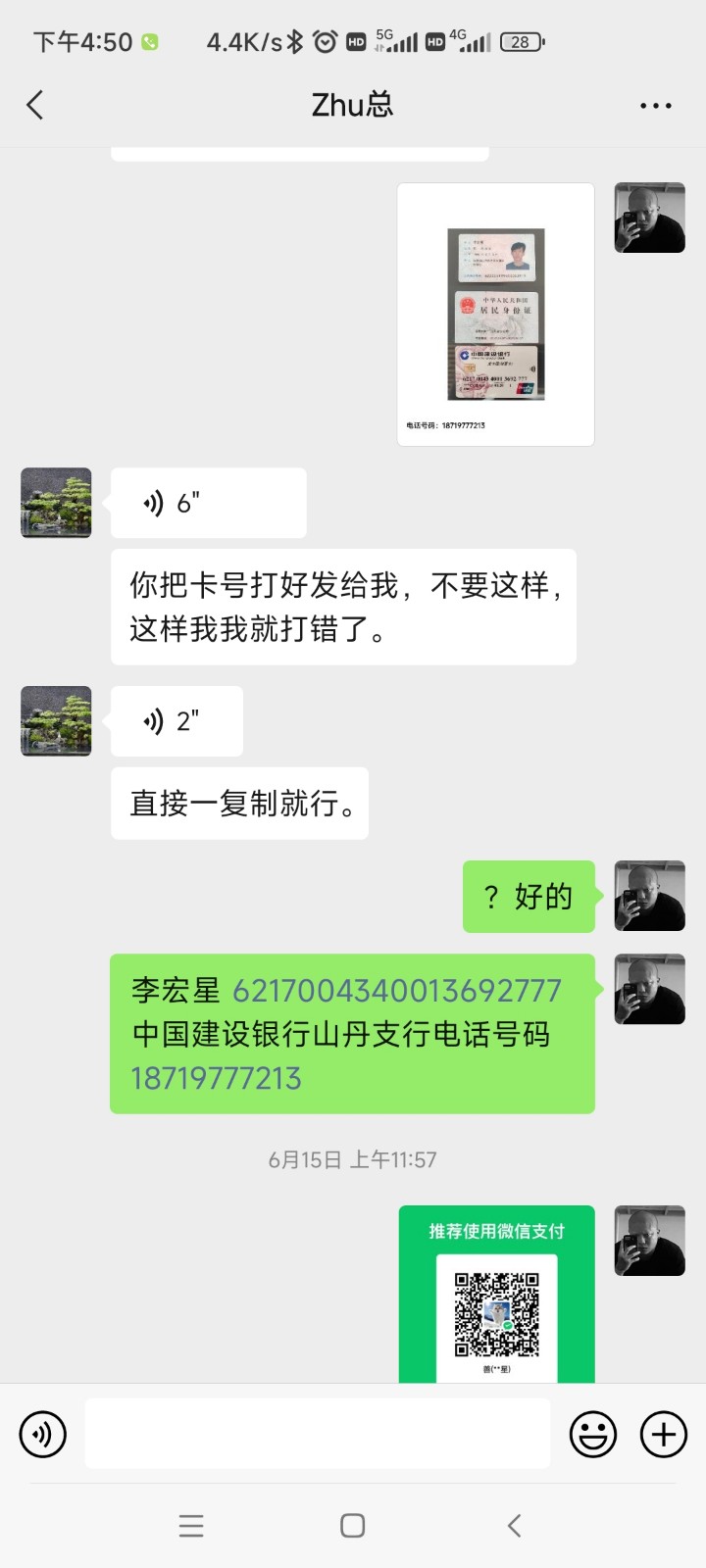Open the plus attachments menu
This screenshot has width=706, height=1568.
664,1434
